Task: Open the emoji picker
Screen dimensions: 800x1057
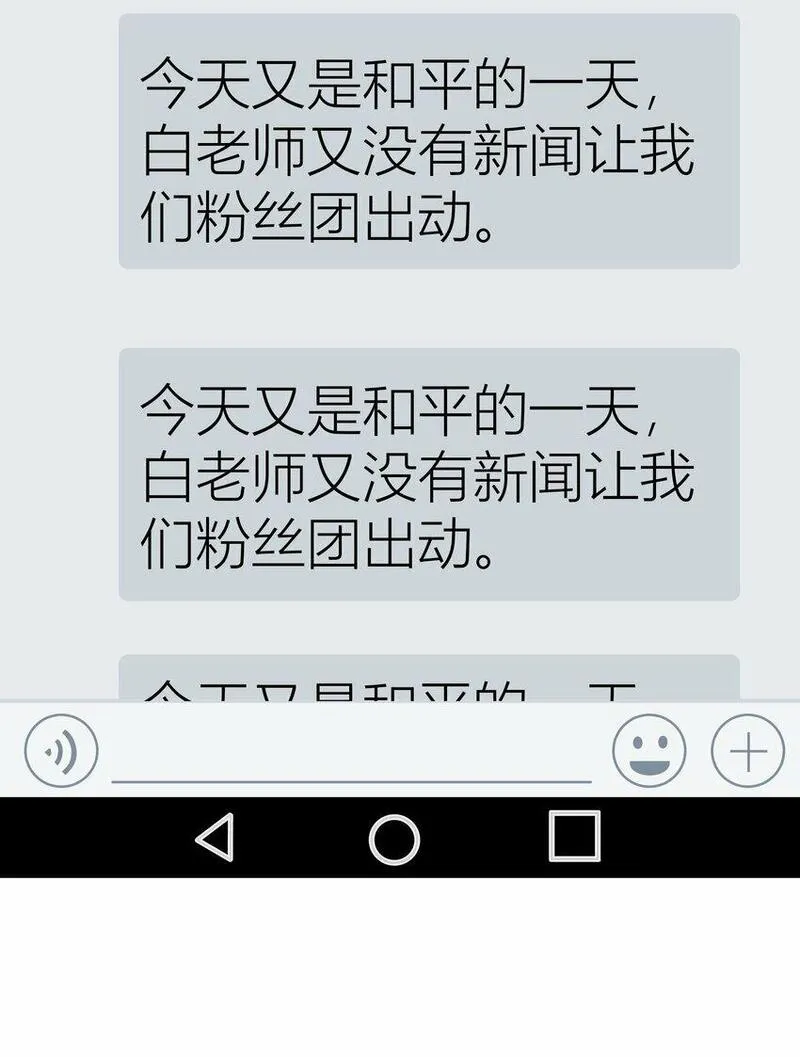Action: [649, 750]
